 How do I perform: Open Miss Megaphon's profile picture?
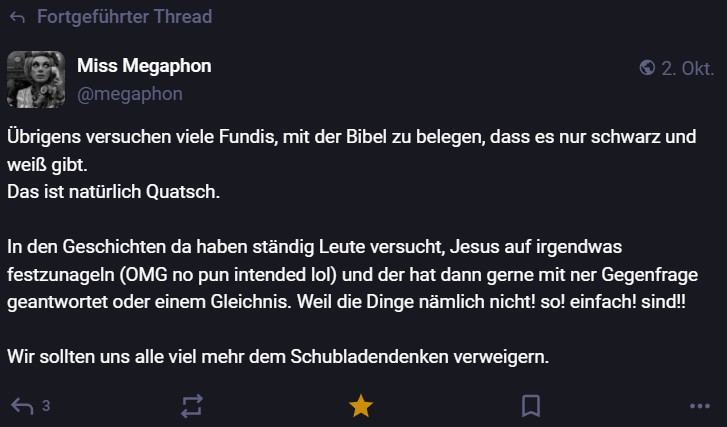click(36, 79)
